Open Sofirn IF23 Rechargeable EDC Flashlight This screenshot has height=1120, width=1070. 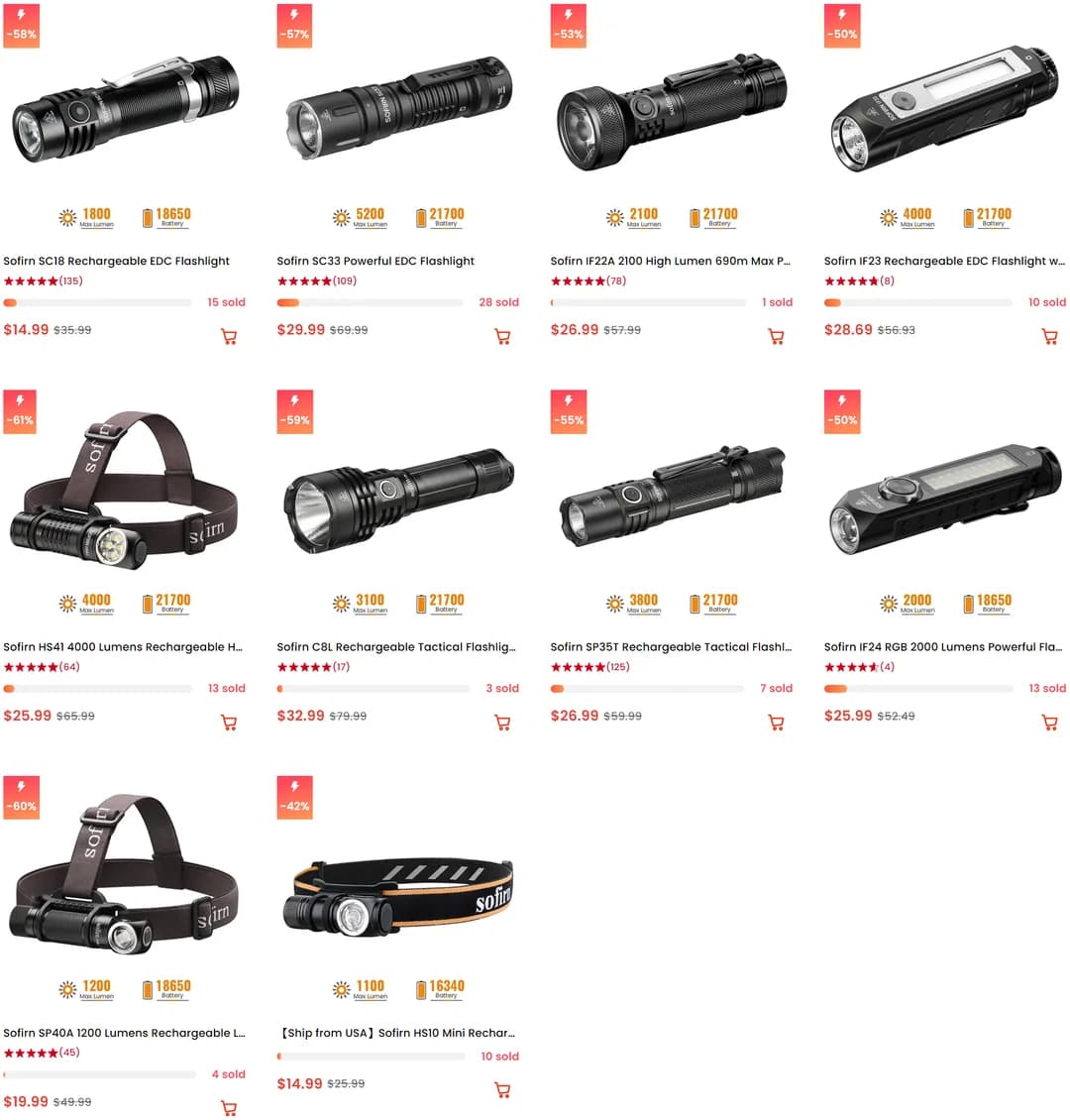pyautogui.click(x=943, y=262)
